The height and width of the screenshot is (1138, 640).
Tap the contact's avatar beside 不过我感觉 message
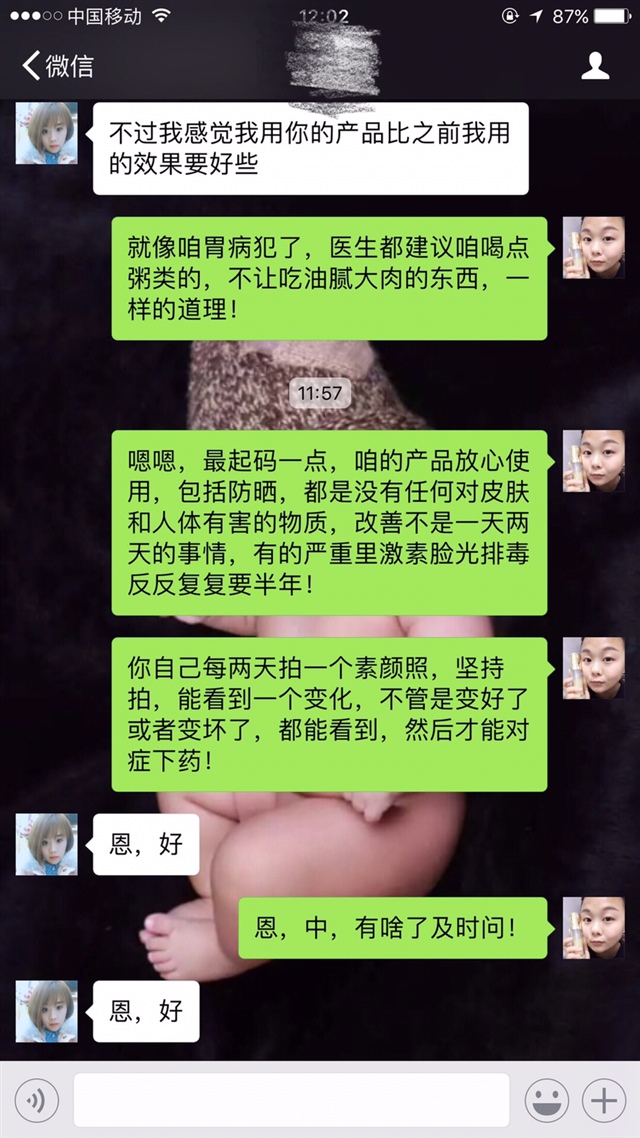(46, 133)
